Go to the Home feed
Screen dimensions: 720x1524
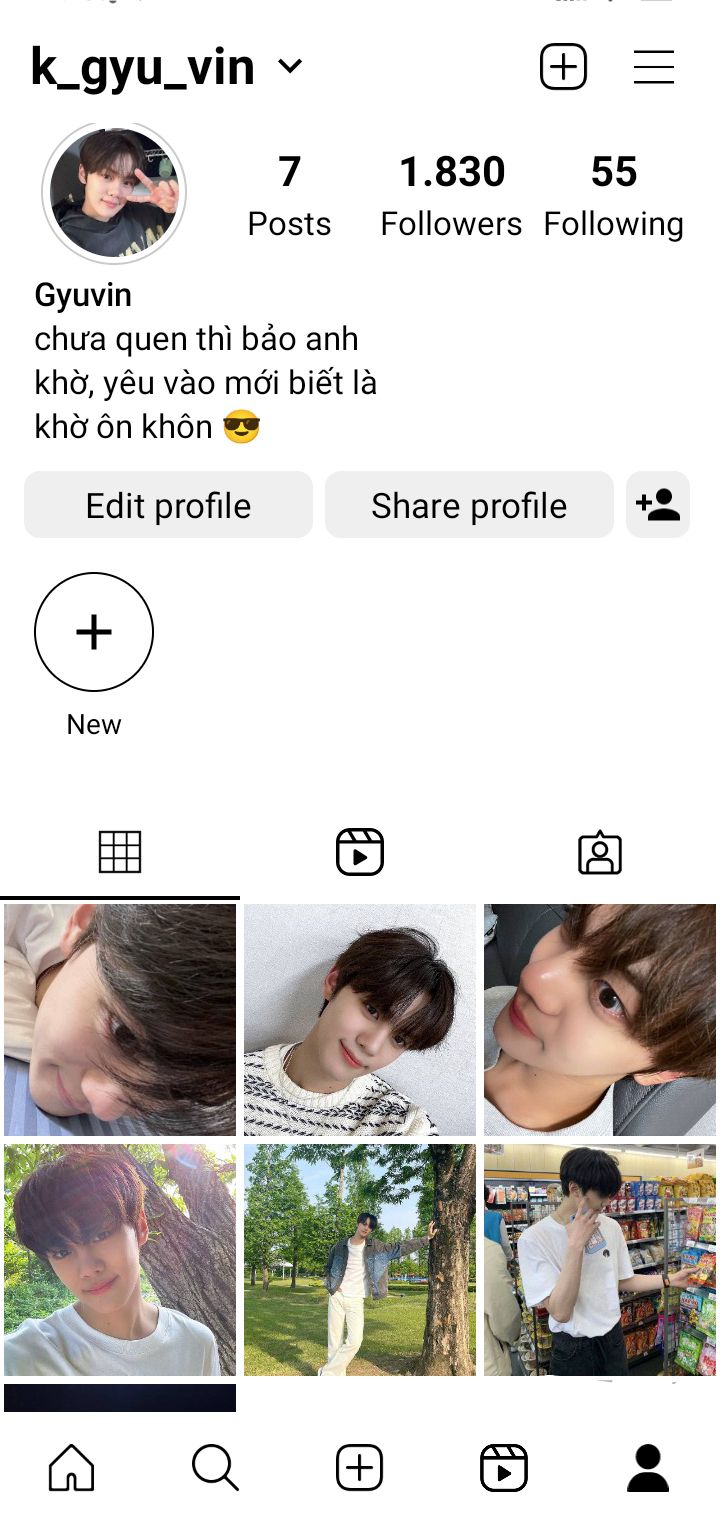tap(72, 1468)
